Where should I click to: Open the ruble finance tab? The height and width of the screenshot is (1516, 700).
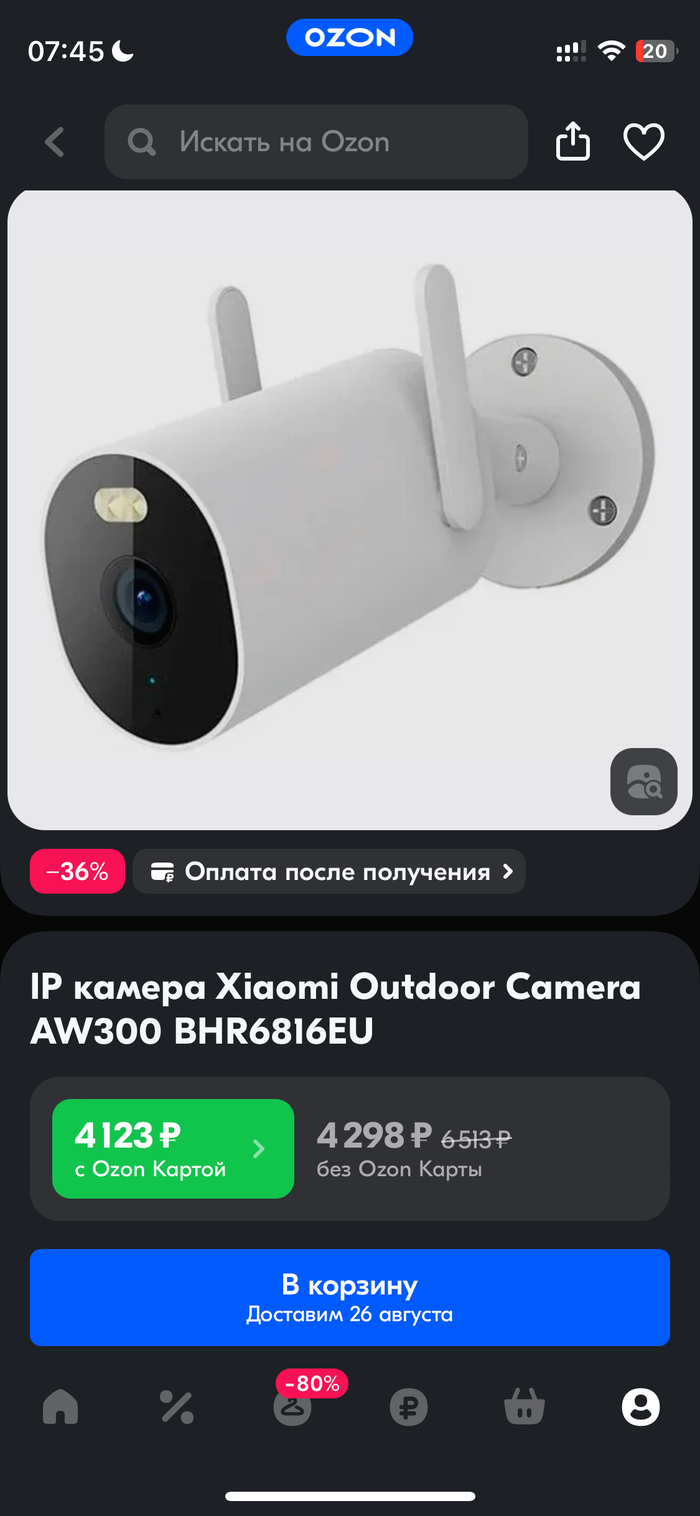point(408,1407)
